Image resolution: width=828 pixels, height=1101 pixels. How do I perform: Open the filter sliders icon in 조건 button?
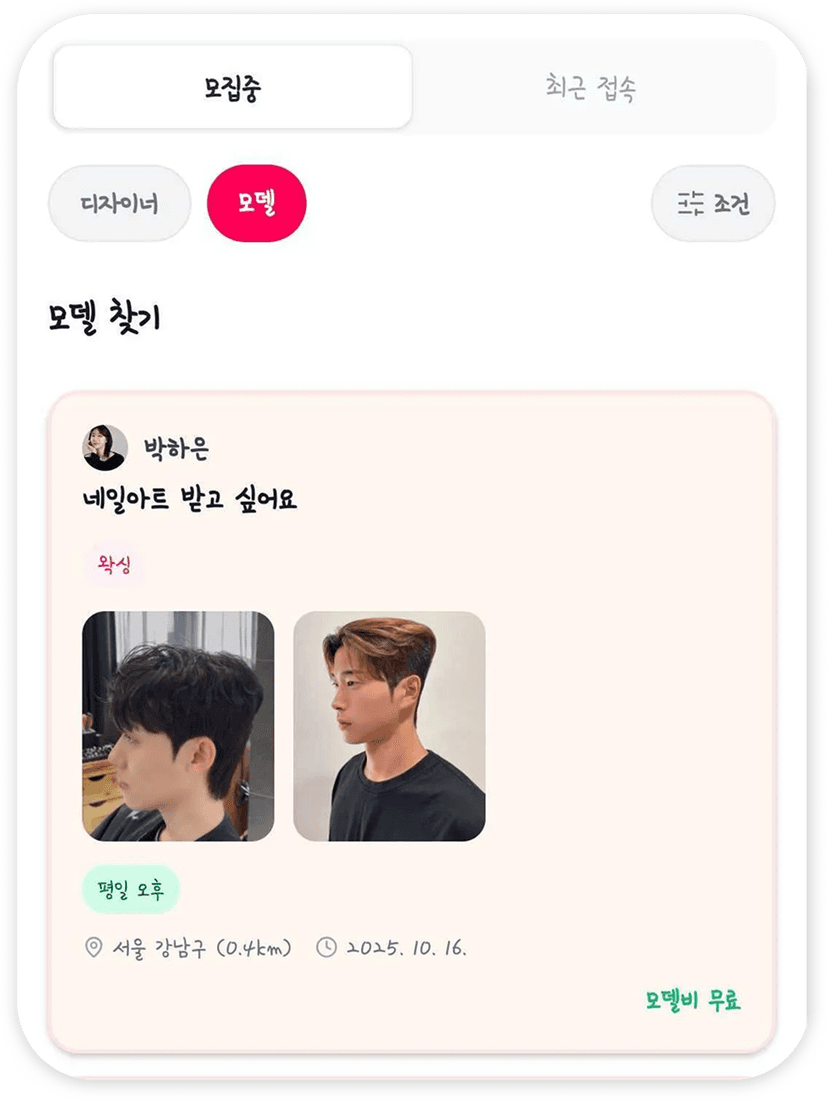[692, 202]
